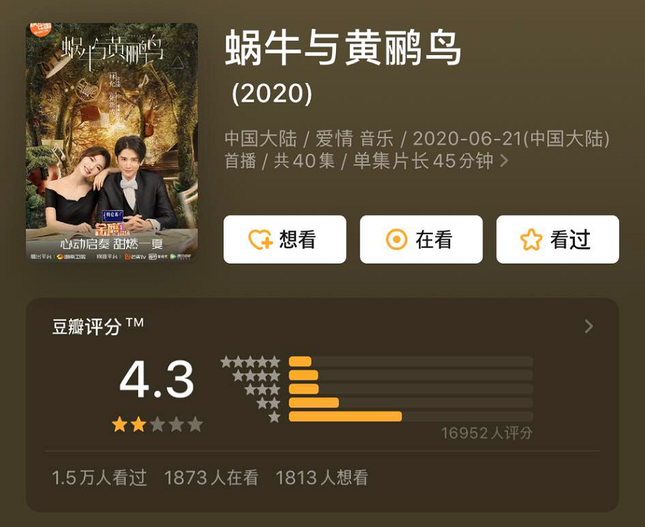This screenshot has width=645, height=527.
Task: Mark the show as 在看 (watching)
Action: [420, 239]
